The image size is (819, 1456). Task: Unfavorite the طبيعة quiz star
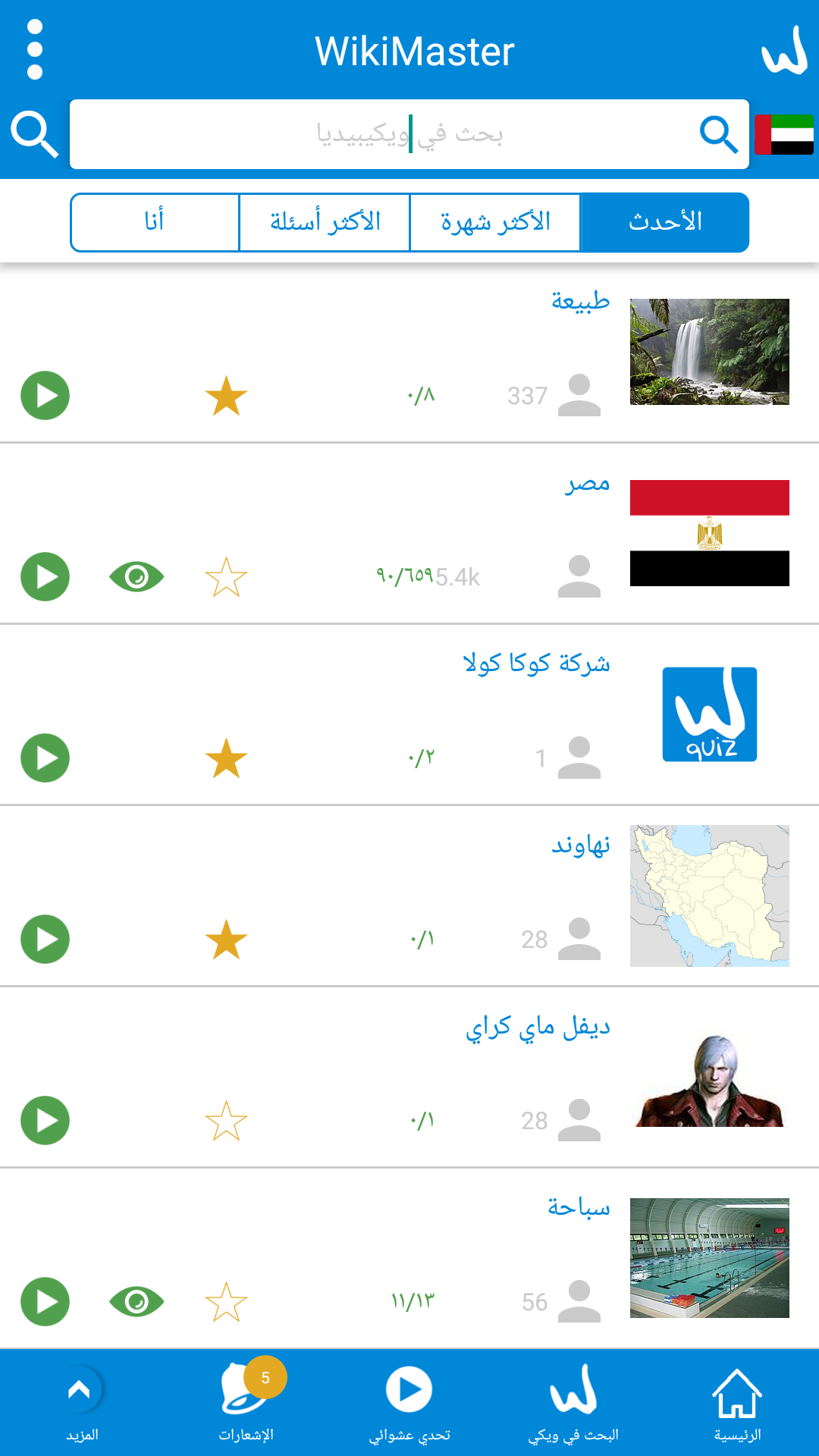point(226,396)
